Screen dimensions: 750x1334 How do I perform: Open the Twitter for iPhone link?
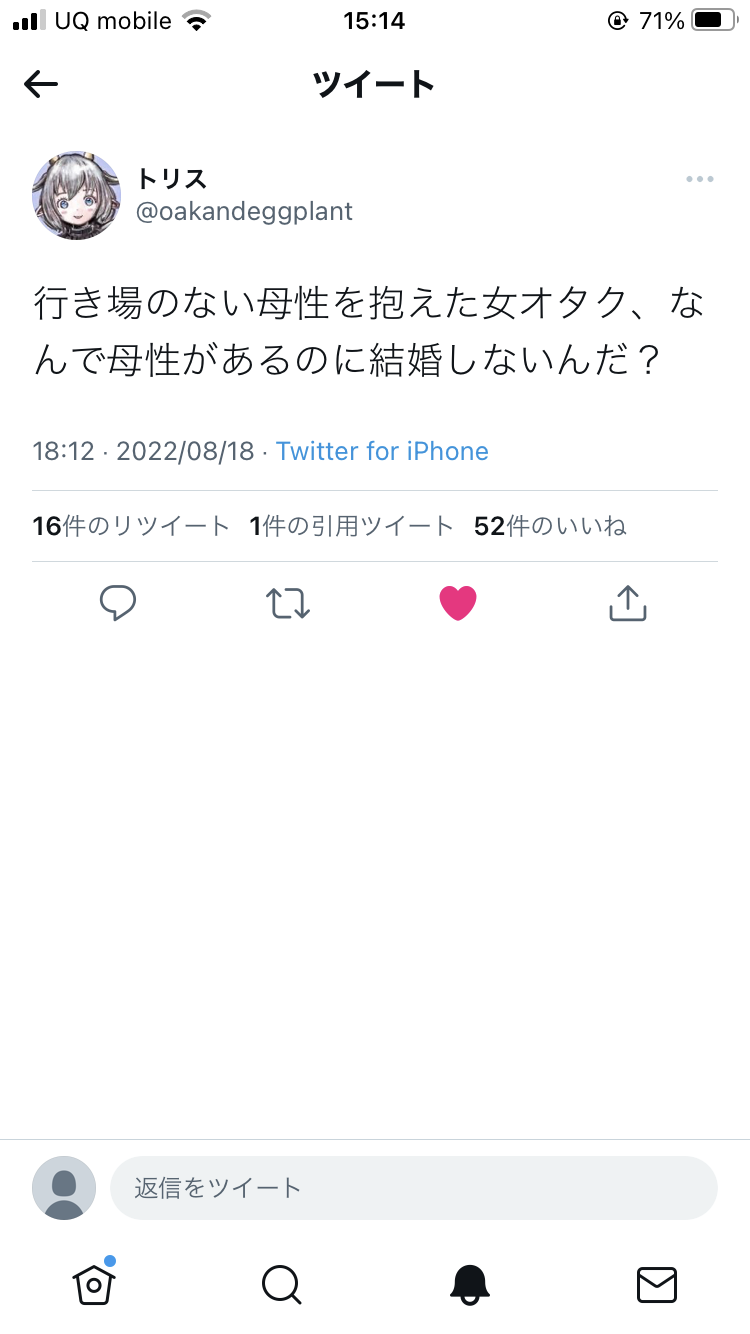tap(382, 451)
